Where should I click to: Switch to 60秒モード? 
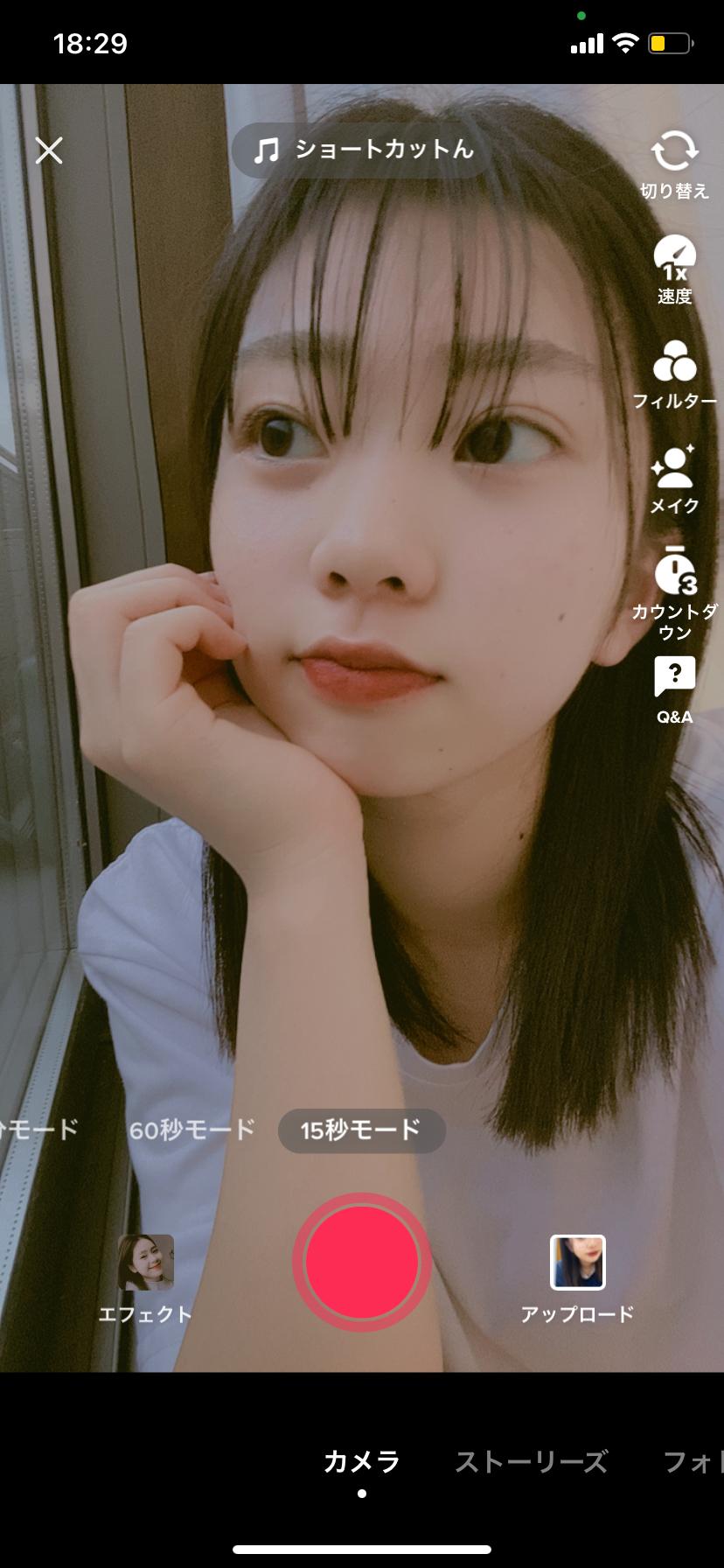click(x=192, y=1130)
